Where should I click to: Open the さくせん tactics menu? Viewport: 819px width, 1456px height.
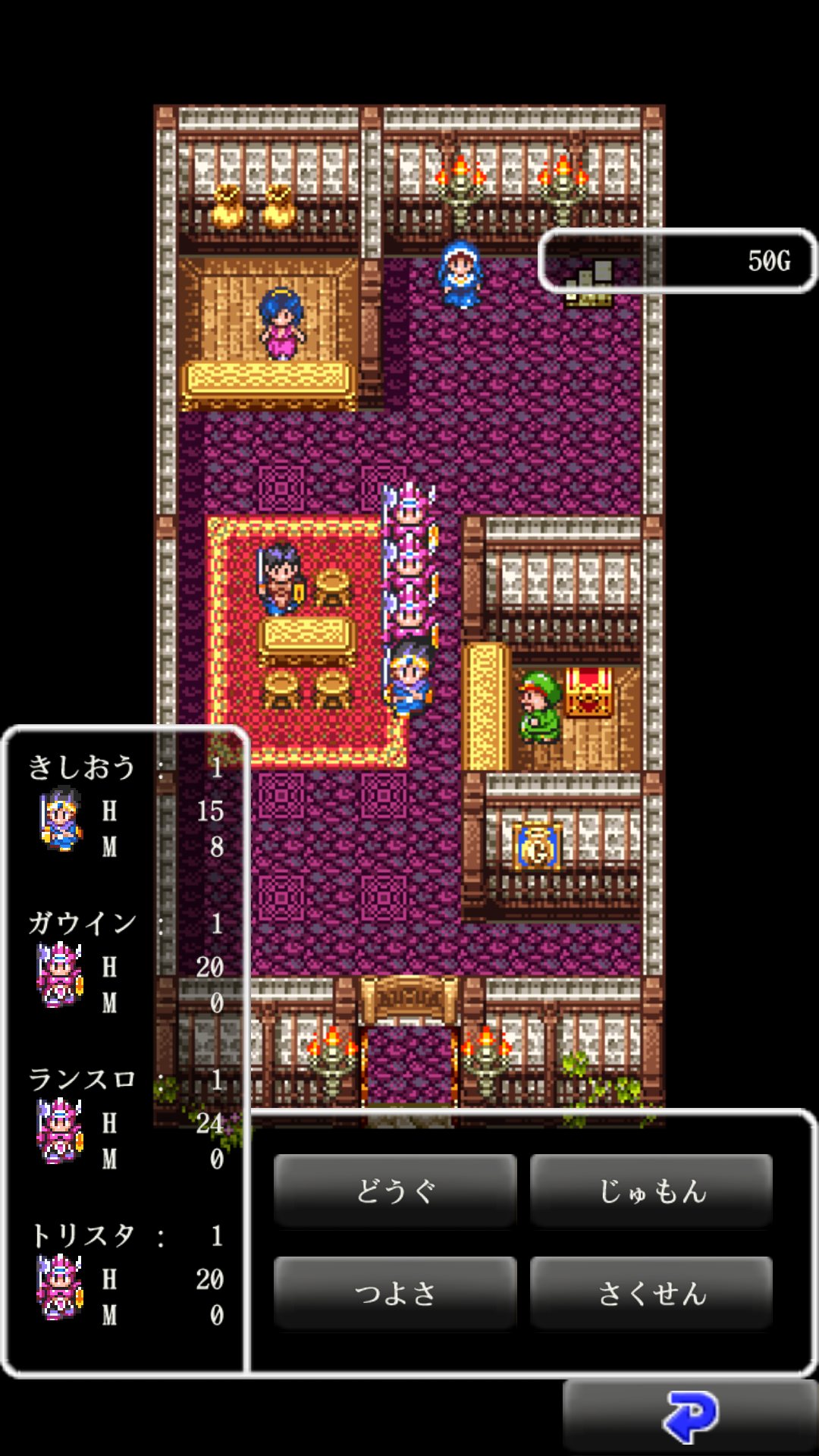651,1293
